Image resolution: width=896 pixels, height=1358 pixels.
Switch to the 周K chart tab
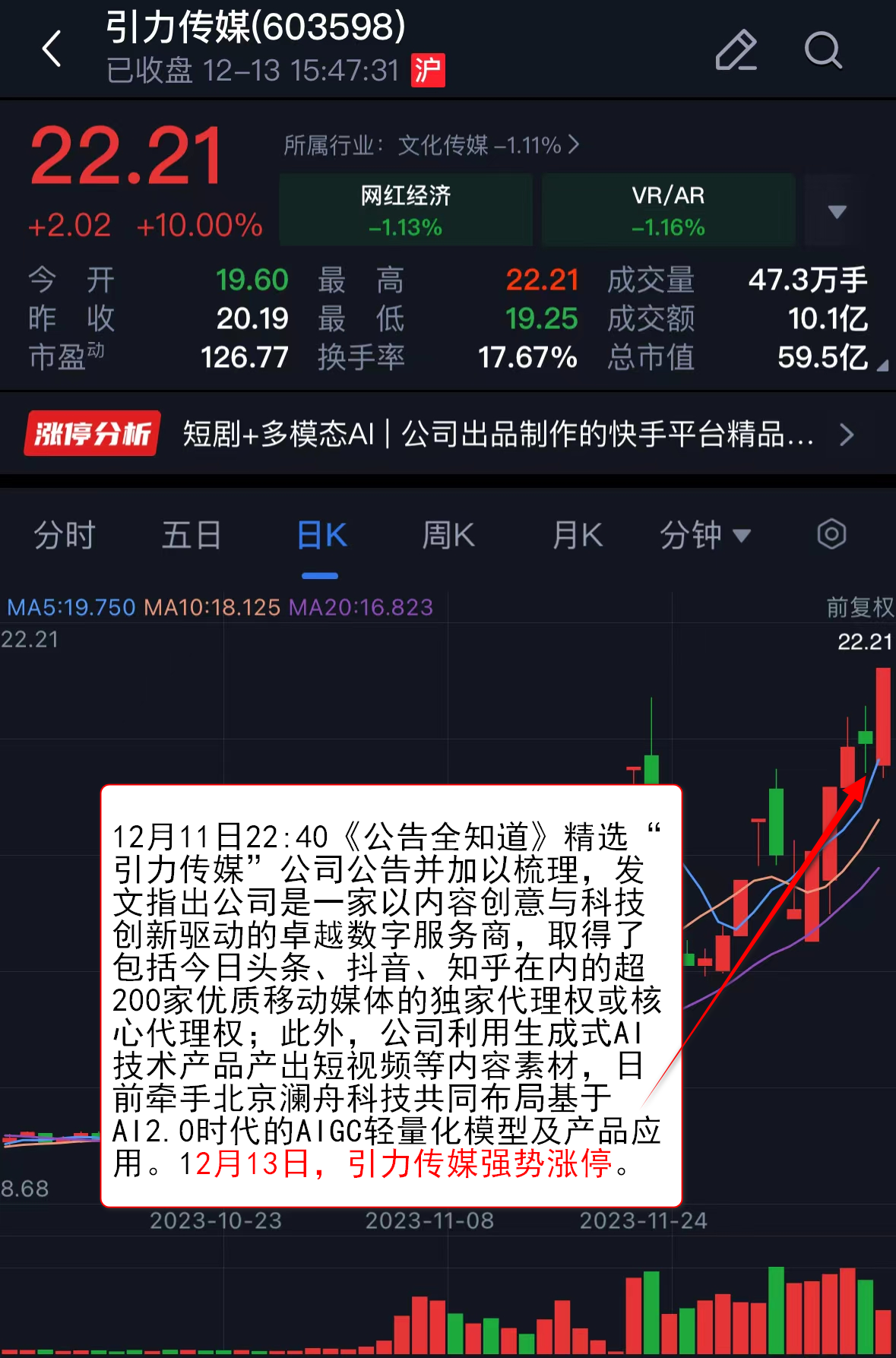pyautogui.click(x=448, y=535)
